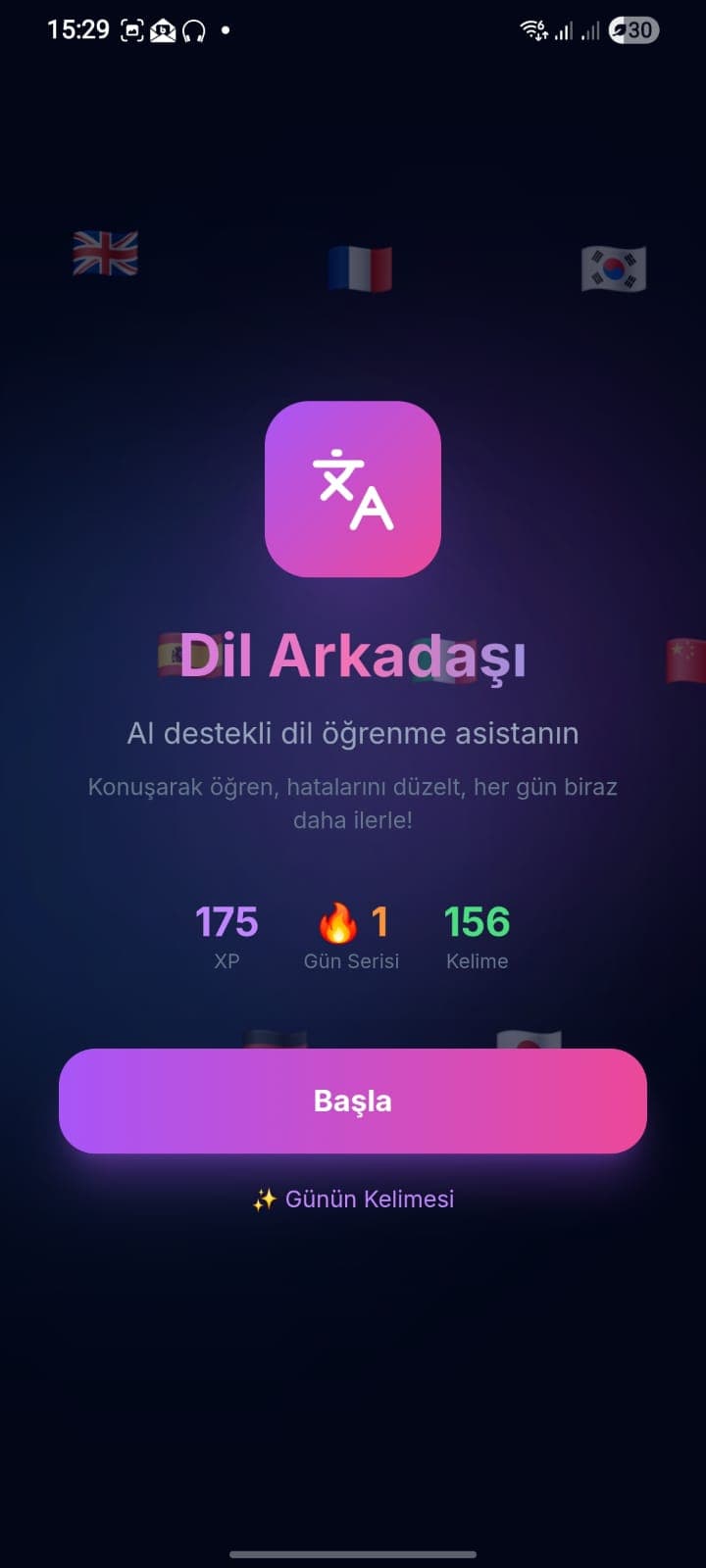
Task: Tap the 15:29 clock in the status bar
Action: pyautogui.click(x=80, y=28)
